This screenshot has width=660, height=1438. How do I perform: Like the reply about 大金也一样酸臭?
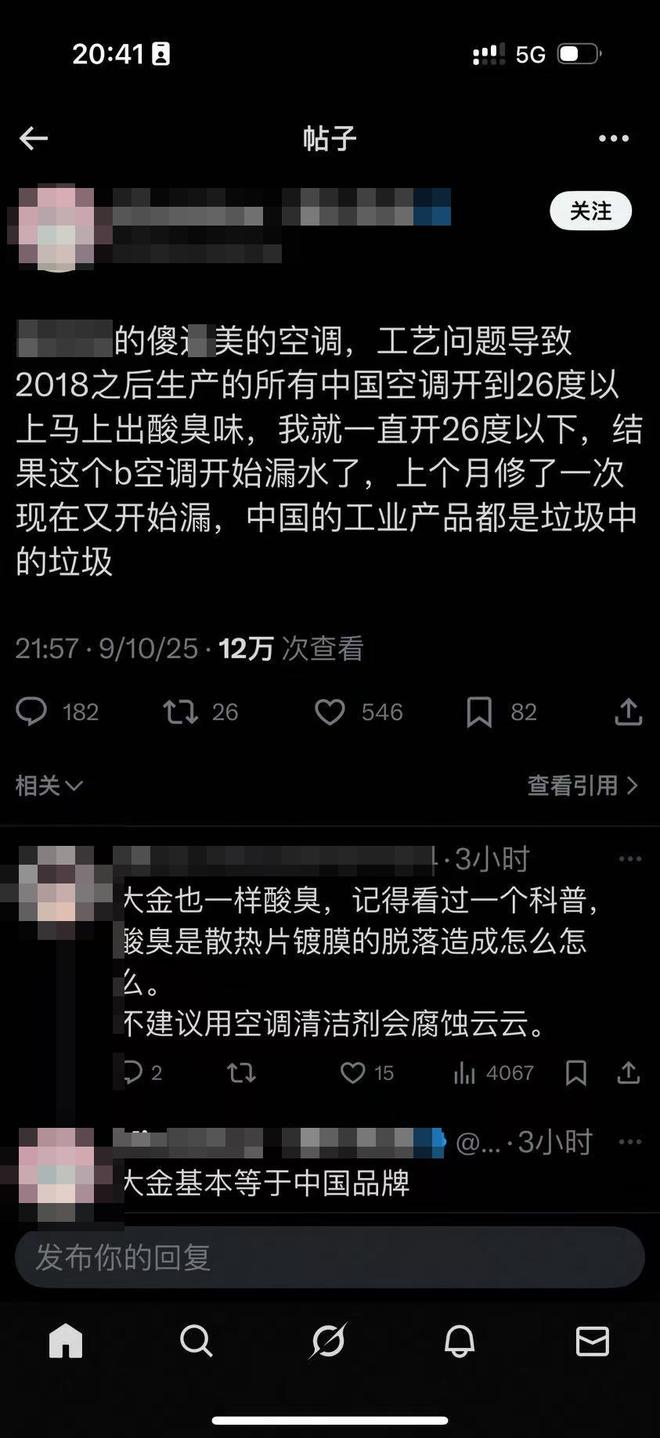tap(353, 1073)
